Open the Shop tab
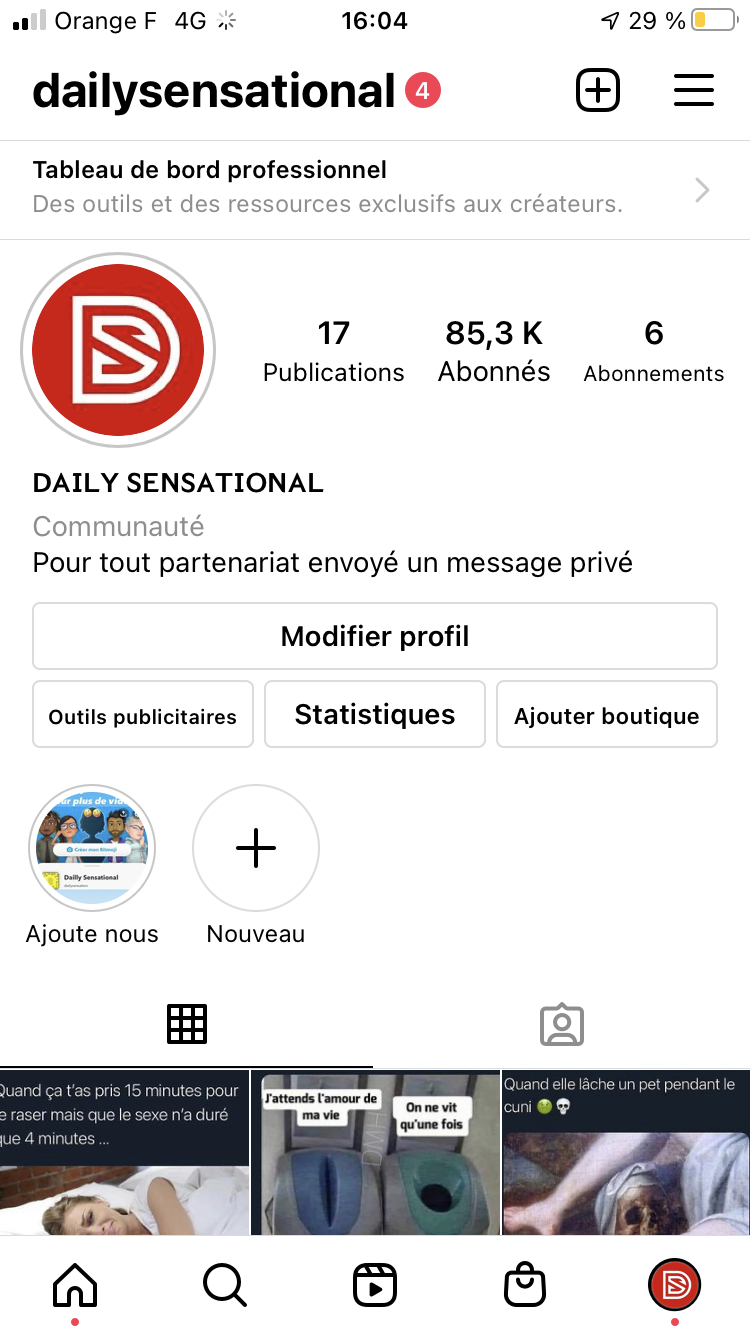This screenshot has width=750, height=1334. 525,1285
